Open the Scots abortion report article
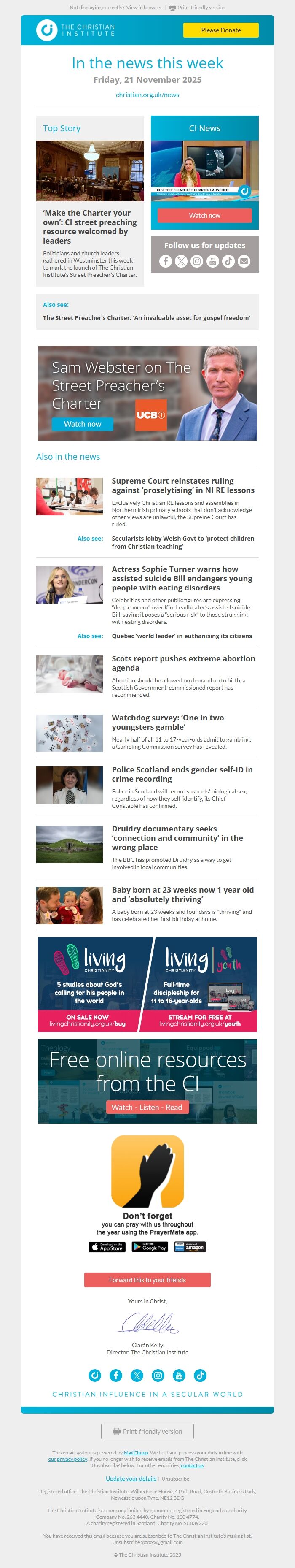This screenshot has width=295, height=1568. 183,663
